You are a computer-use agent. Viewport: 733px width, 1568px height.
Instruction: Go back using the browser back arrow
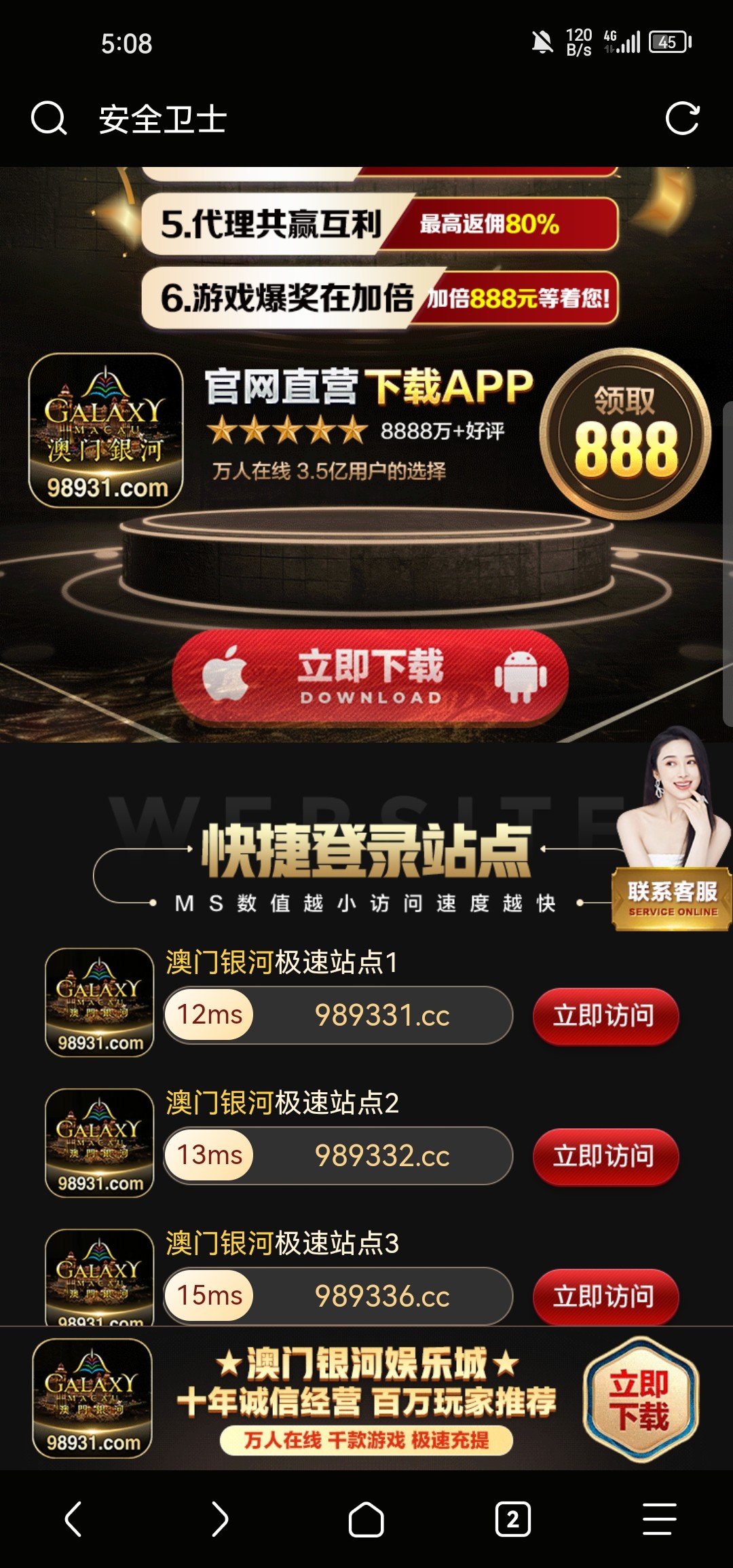[x=73, y=1518]
